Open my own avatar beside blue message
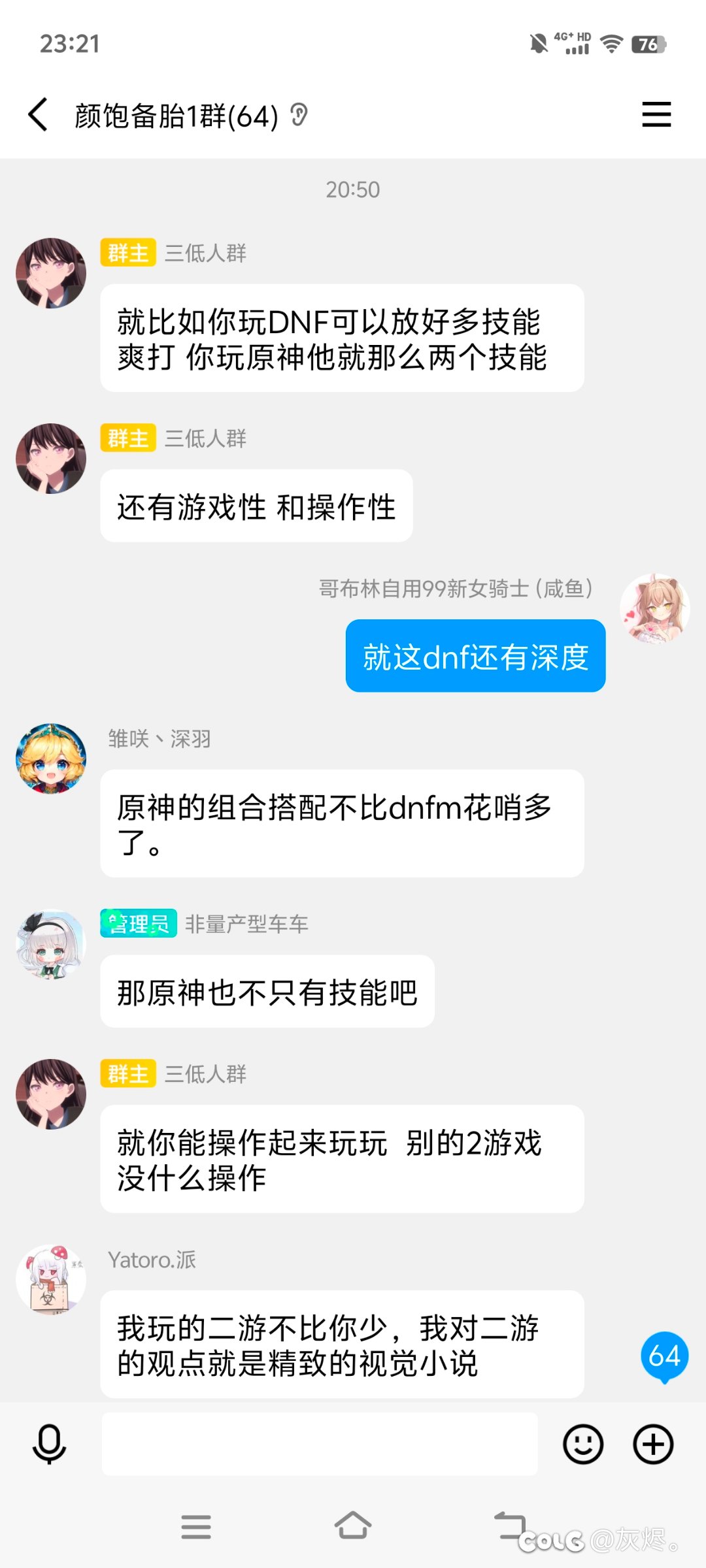The height and width of the screenshot is (1568, 706). [x=655, y=608]
